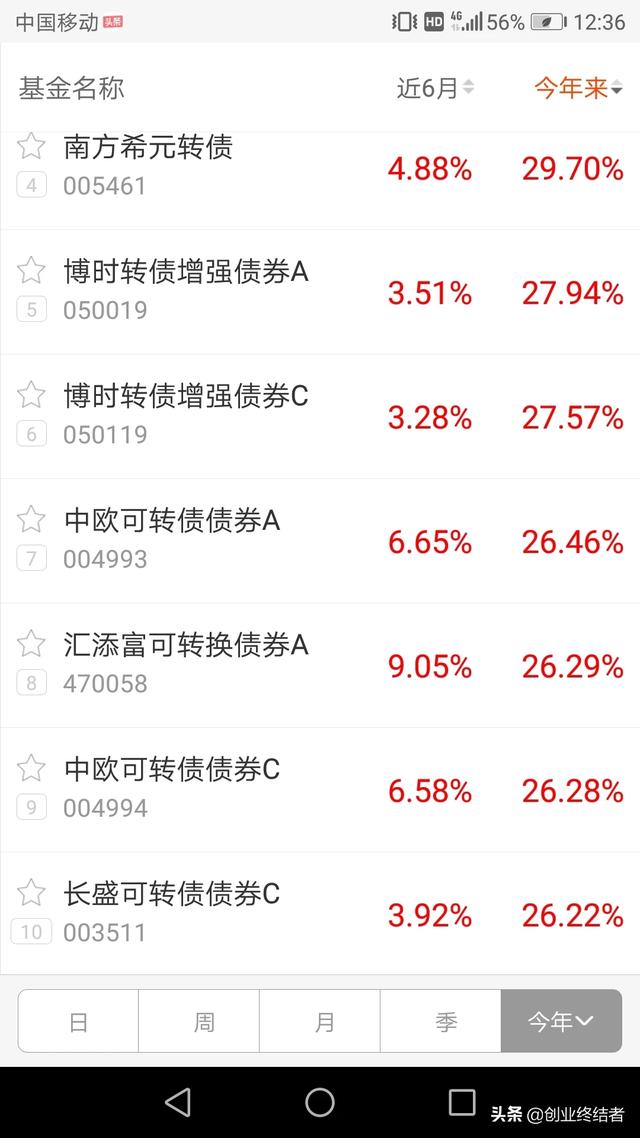Favorite 汇添富可转换债券A with its star
Image resolution: width=640 pixels, height=1138 pixels.
pyautogui.click(x=31, y=644)
